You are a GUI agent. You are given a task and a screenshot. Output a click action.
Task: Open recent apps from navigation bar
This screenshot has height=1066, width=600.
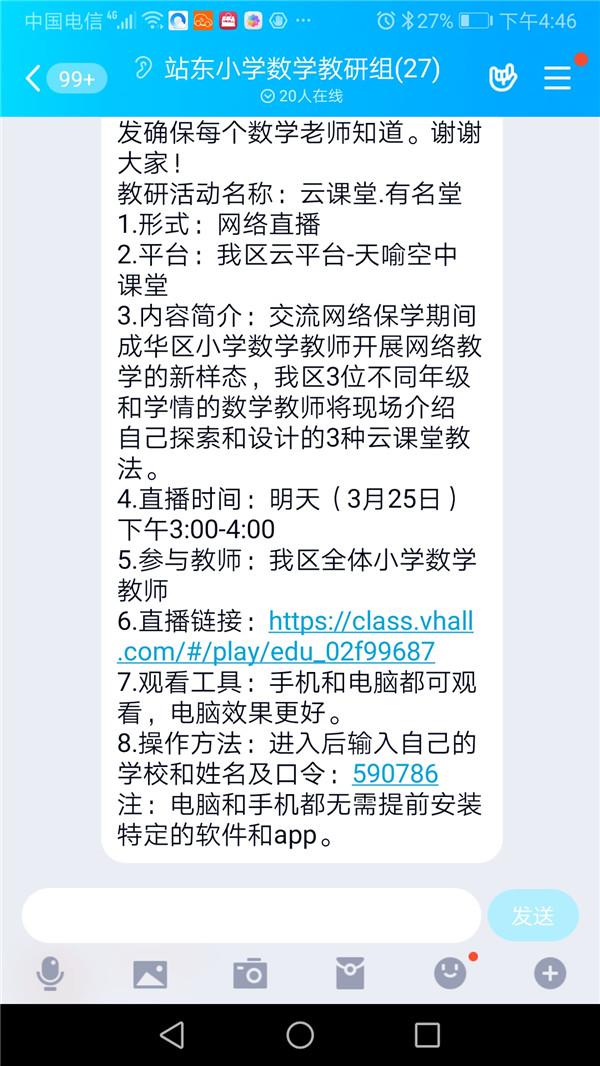tap(427, 1035)
